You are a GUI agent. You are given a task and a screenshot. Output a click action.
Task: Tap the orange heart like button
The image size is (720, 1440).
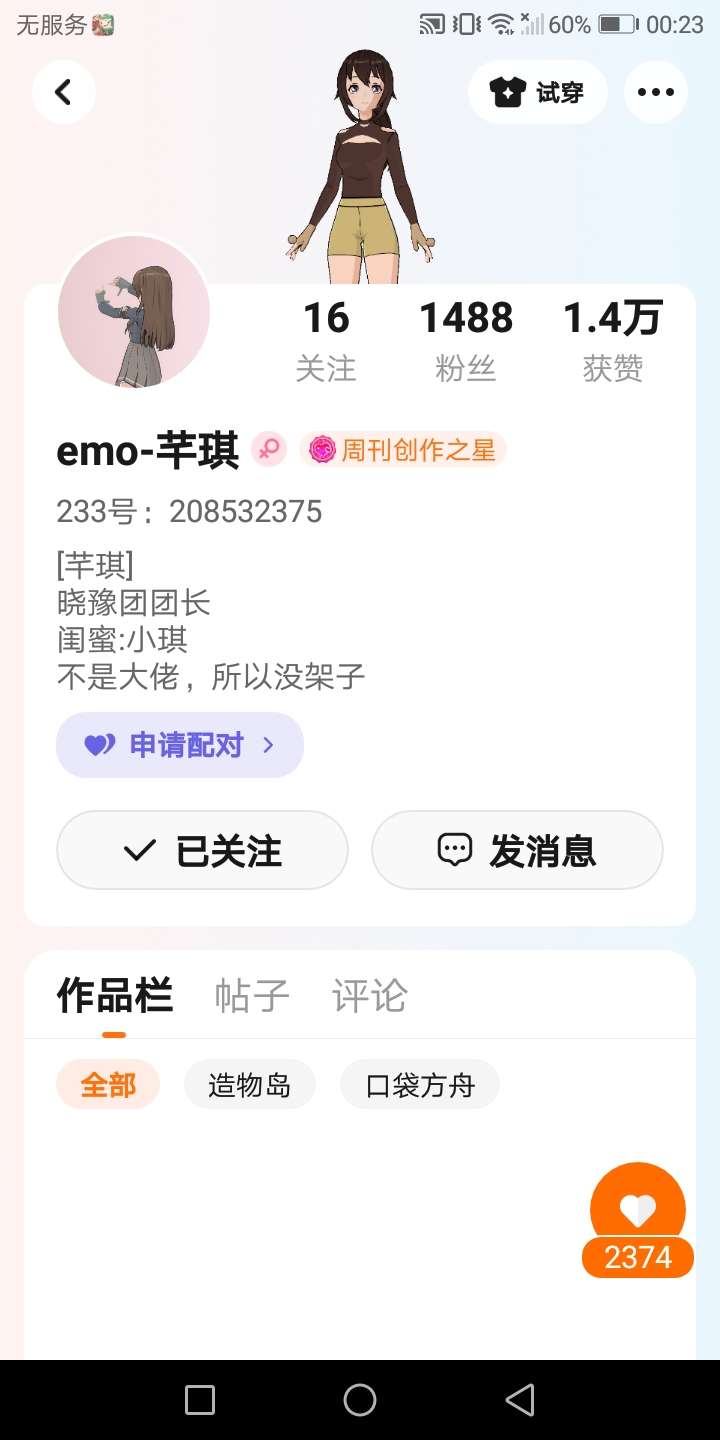pos(638,1211)
